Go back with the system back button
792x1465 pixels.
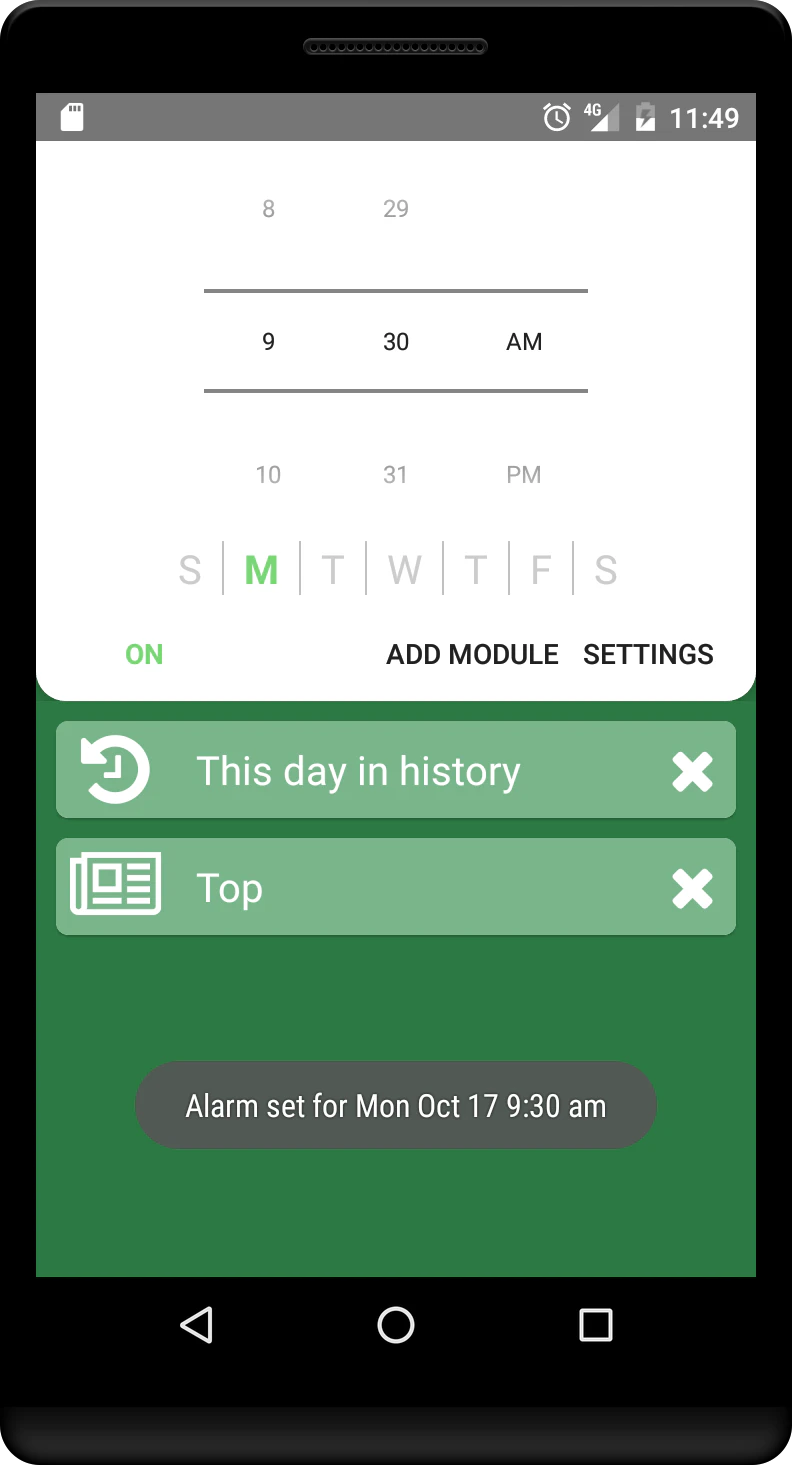coord(197,1325)
